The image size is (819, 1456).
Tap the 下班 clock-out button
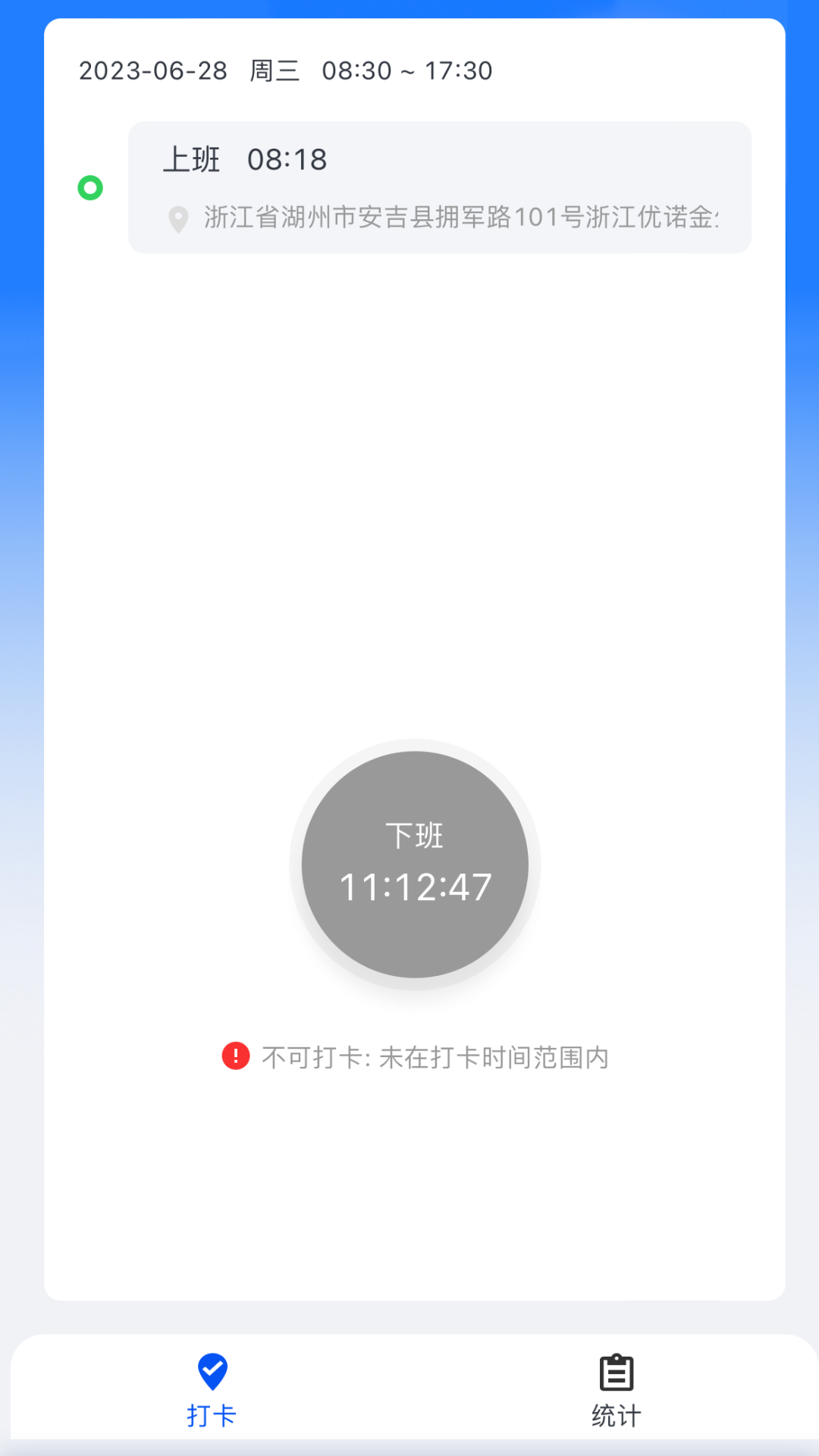coord(415,864)
